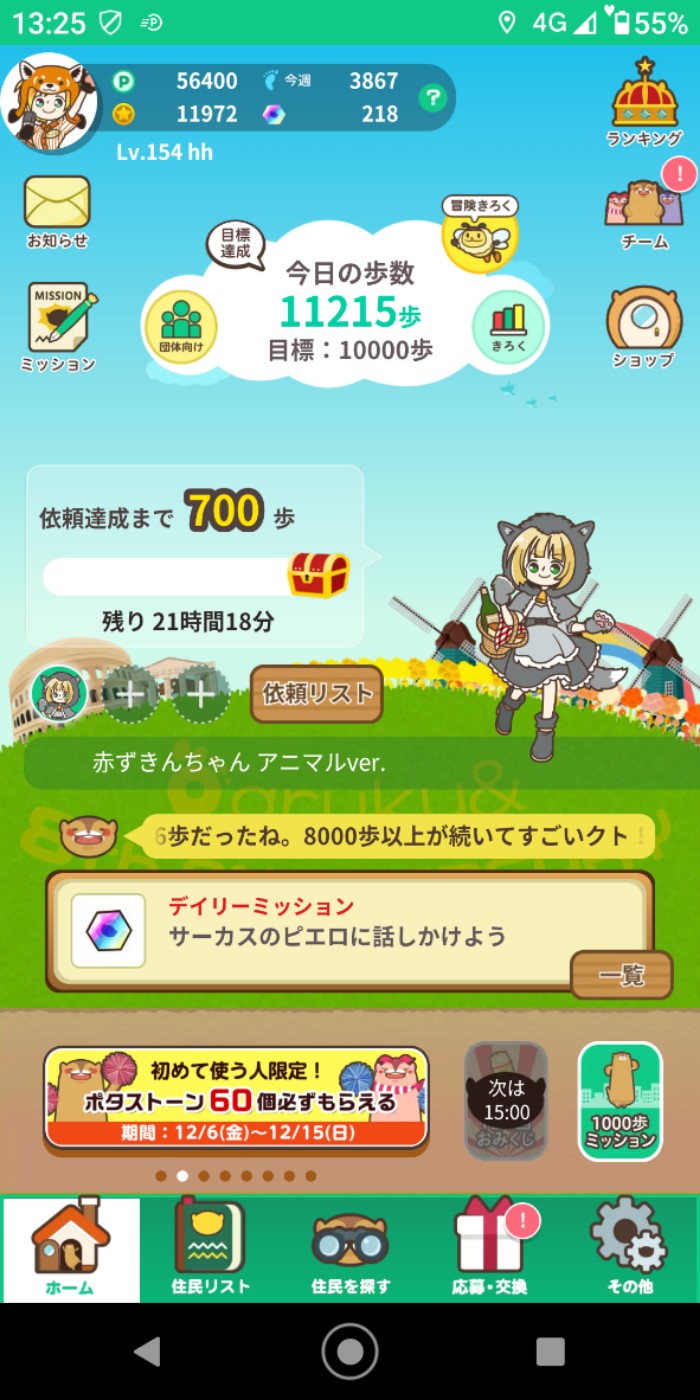Open the ランキング crown icon

point(645,102)
